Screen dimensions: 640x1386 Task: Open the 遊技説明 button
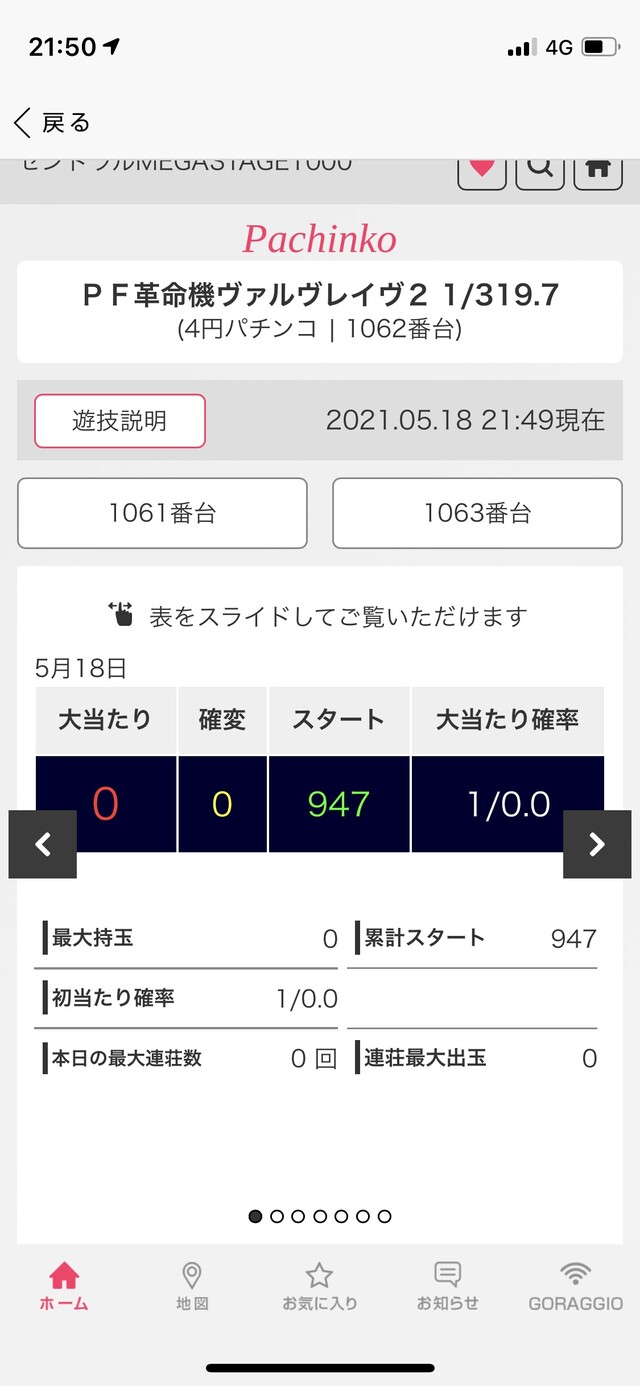120,421
